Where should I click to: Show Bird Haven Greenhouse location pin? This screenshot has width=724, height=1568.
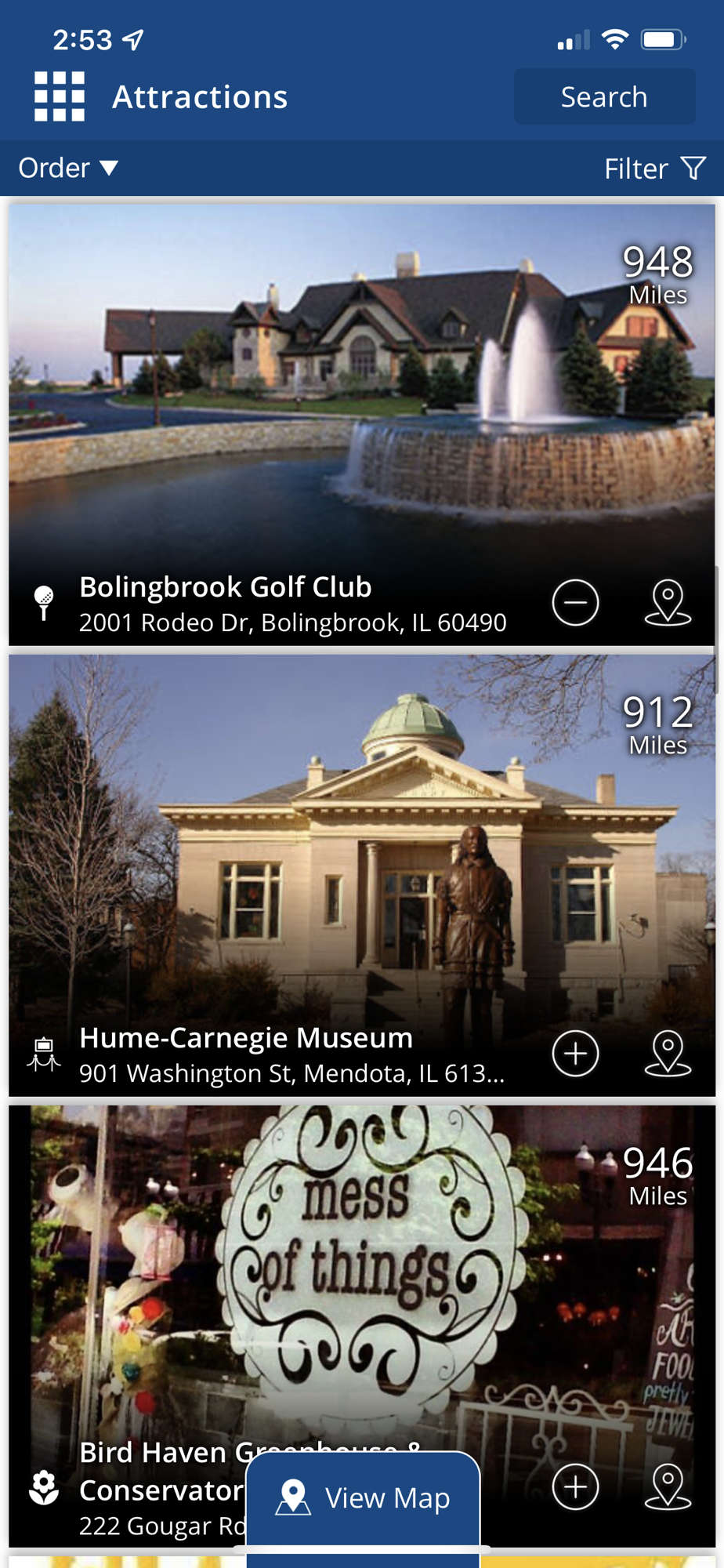pos(668,1487)
